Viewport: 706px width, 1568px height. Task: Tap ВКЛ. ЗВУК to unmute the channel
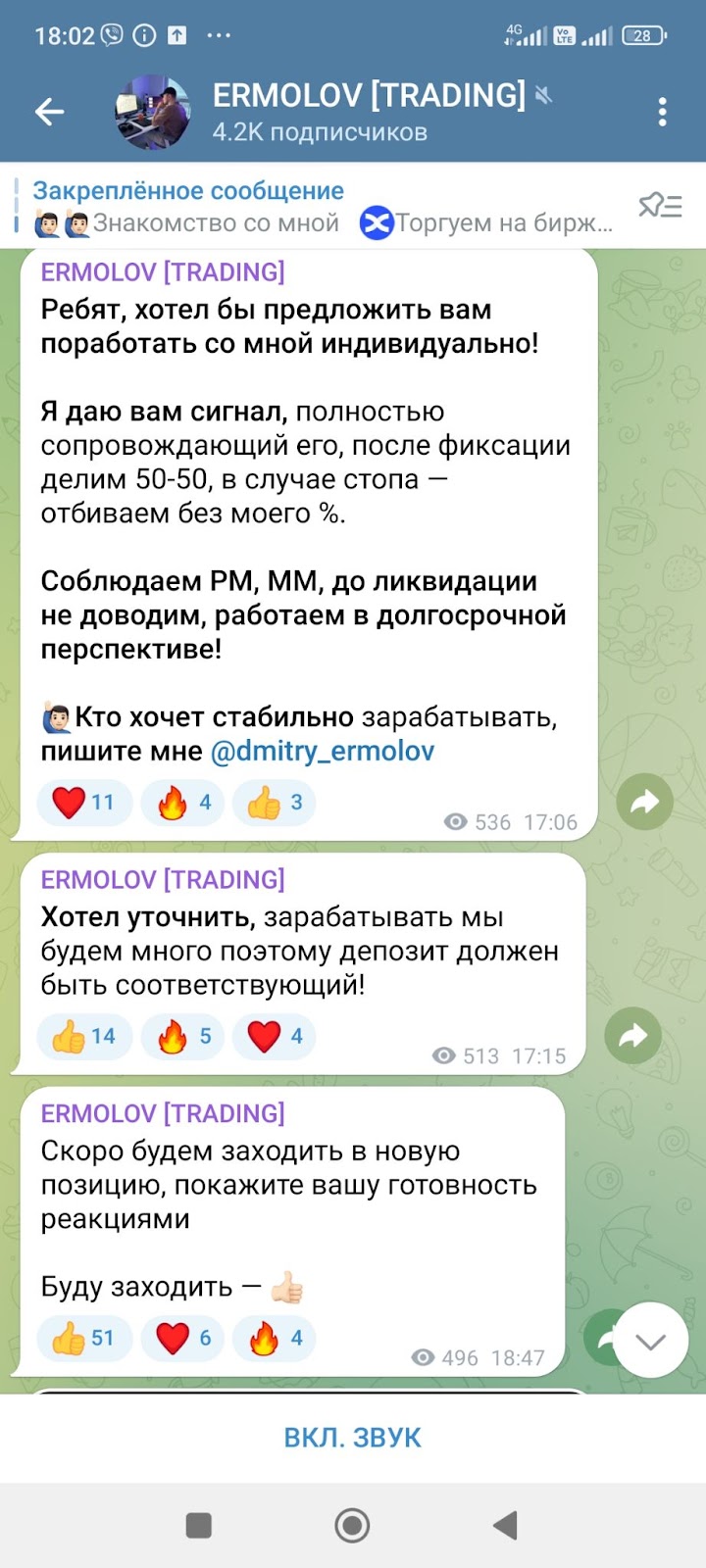pos(351,1437)
